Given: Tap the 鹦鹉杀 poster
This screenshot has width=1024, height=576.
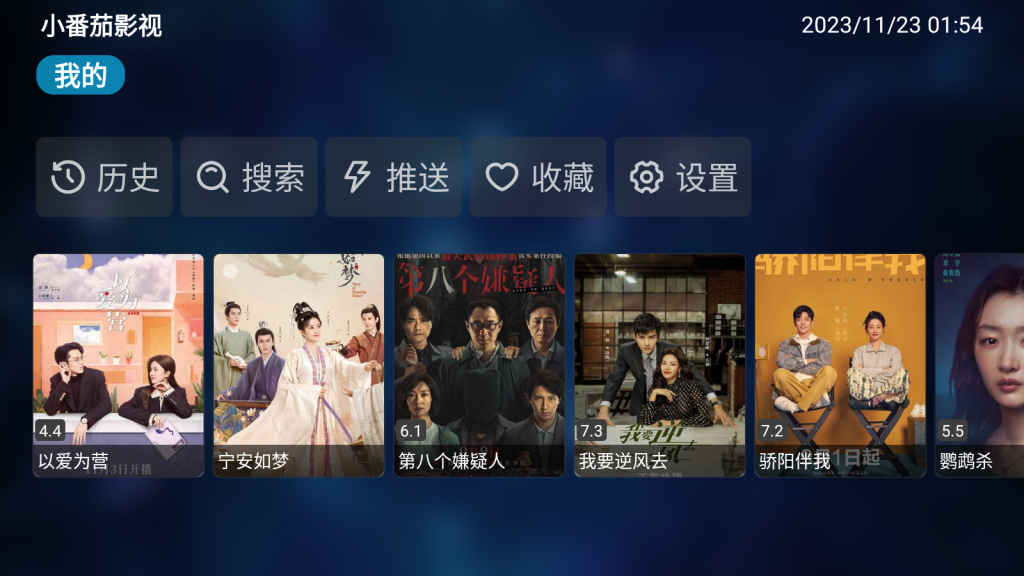Looking at the screenshot, I should click(980, 365).
